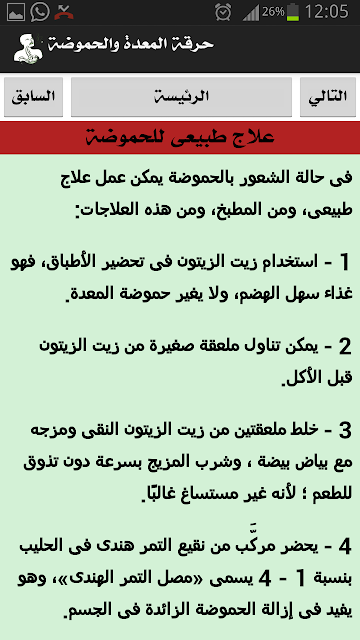Go back to the previous page with السابق

(33, 97)
